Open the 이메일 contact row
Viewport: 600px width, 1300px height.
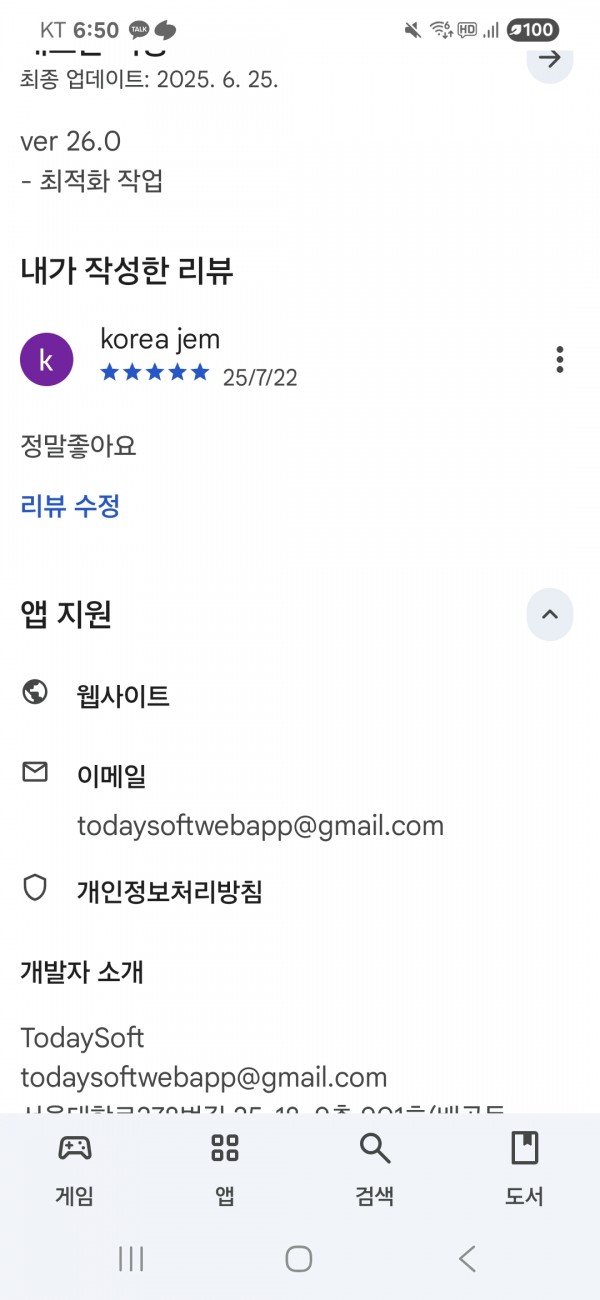click(x=300, y=800)
